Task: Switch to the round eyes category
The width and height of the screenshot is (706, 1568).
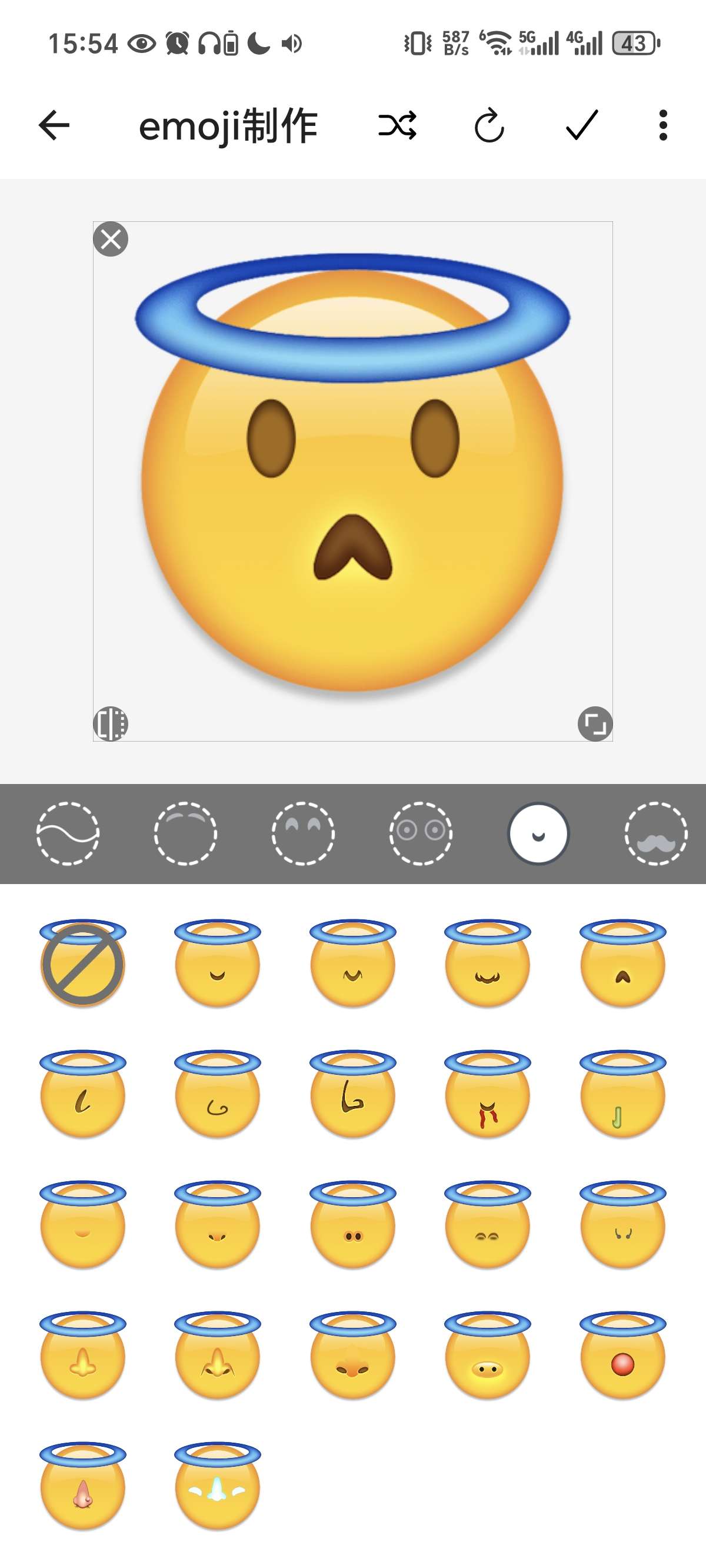Action: tap(420, 833)
